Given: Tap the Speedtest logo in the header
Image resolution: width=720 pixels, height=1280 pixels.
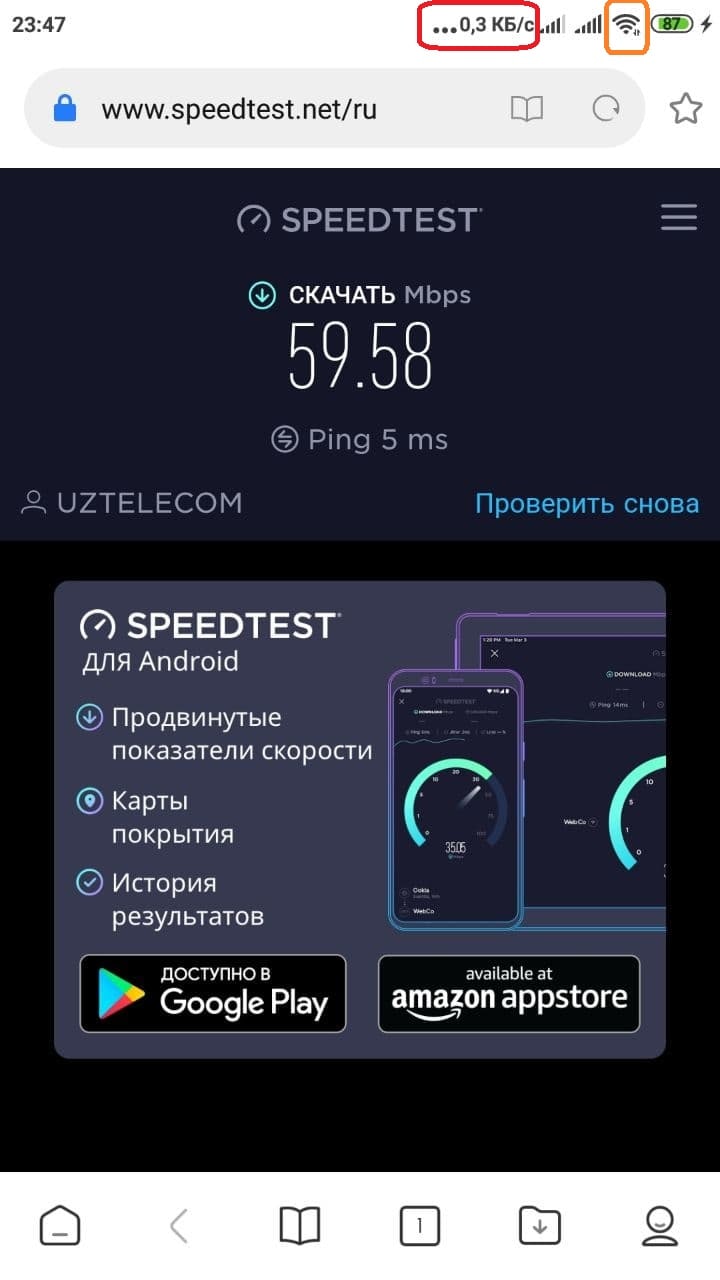Looking at the screenshot, I should tap(359, 219).
